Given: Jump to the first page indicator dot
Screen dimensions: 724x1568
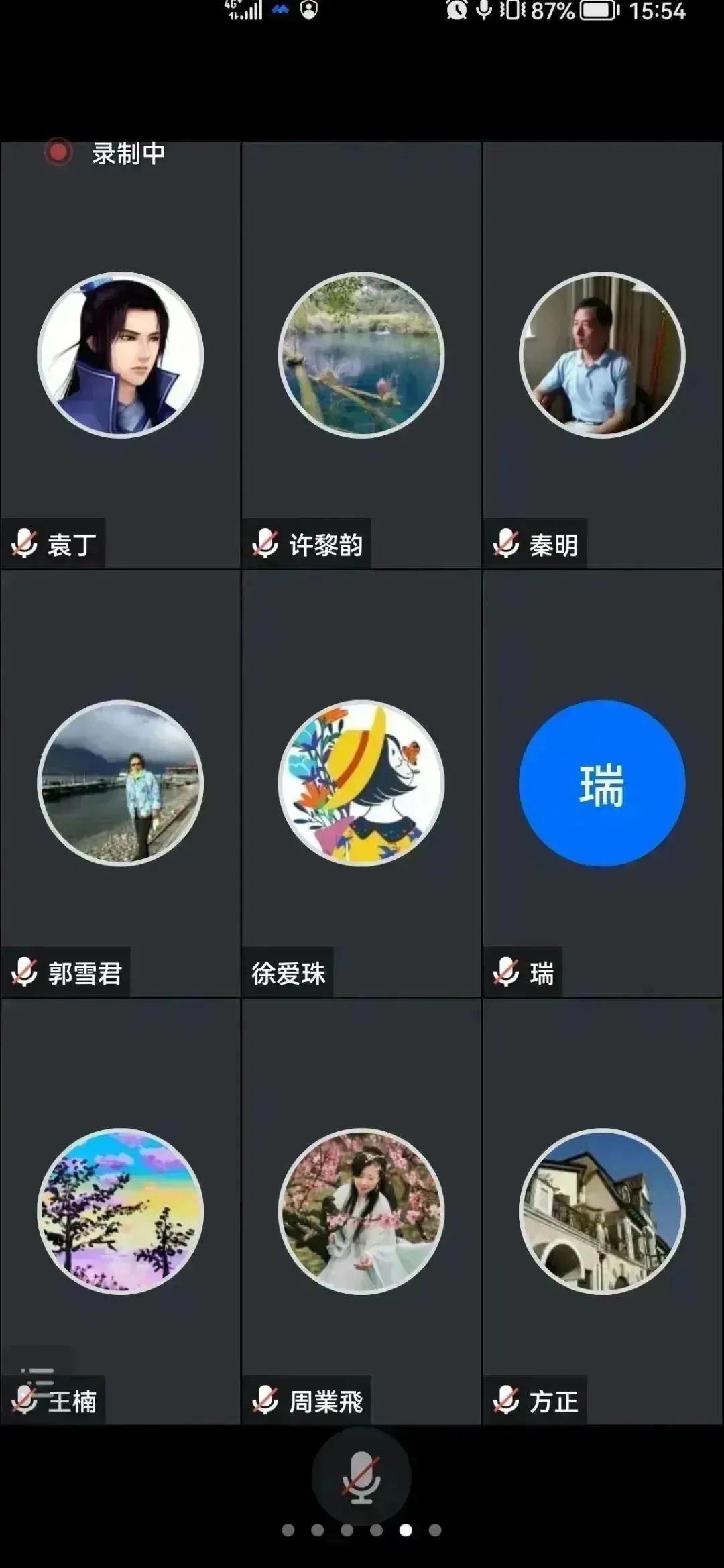Looking at the screenshot, I should coord(288,1530).
